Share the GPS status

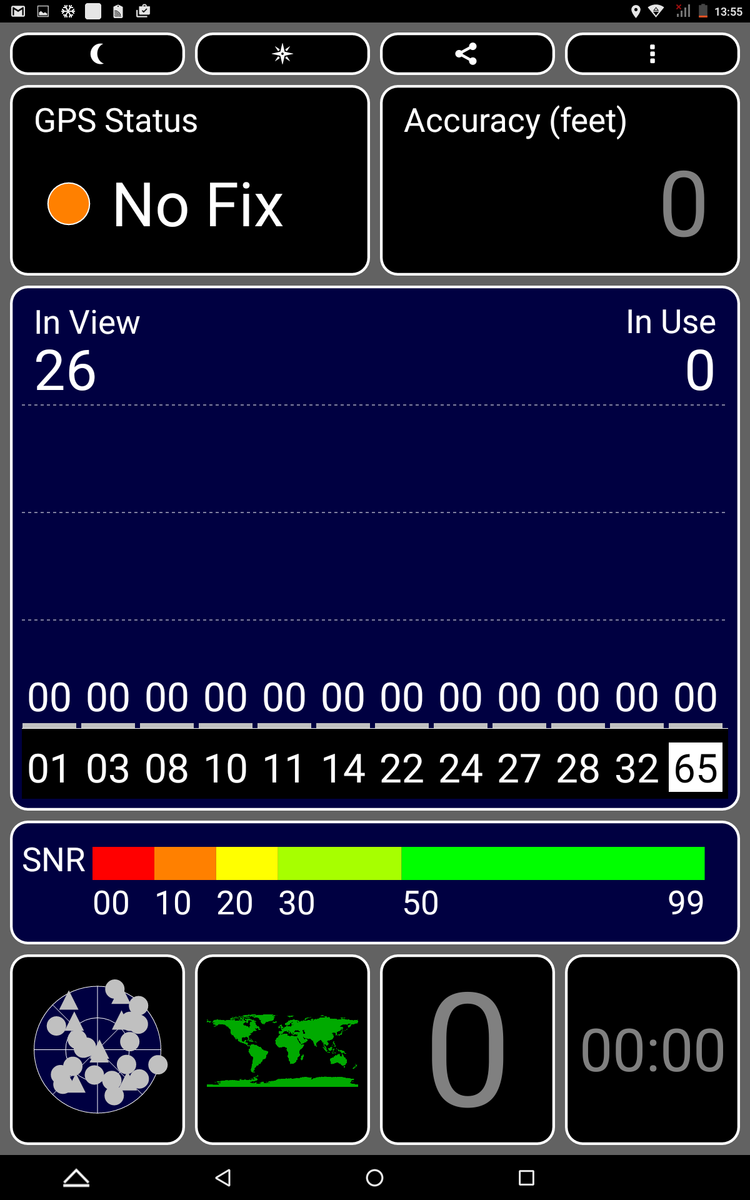pos(467,54)
